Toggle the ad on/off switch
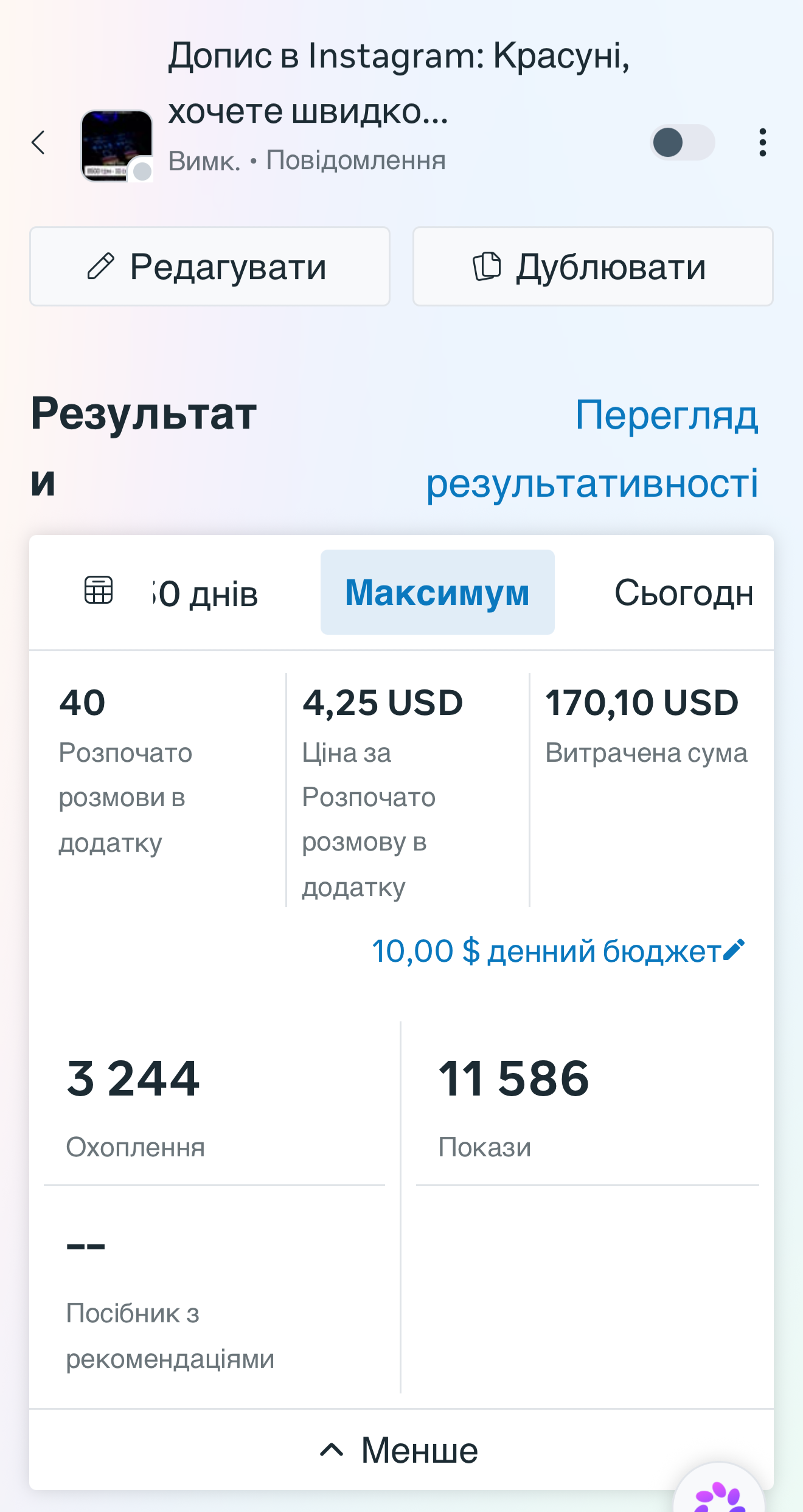 tap(682, 142)
